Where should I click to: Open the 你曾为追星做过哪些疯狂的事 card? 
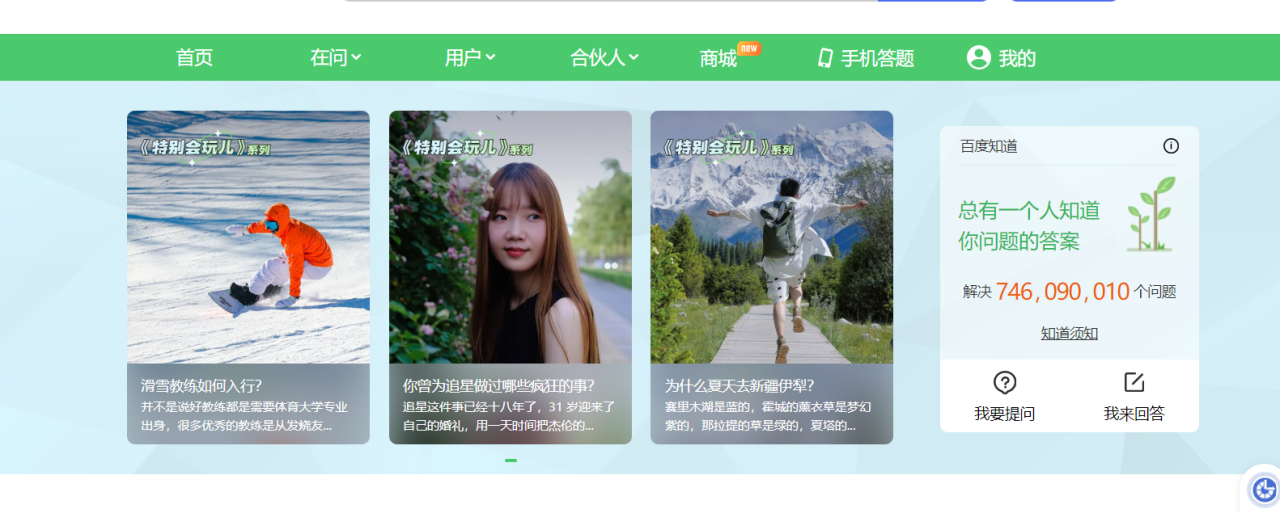point(510,277)
